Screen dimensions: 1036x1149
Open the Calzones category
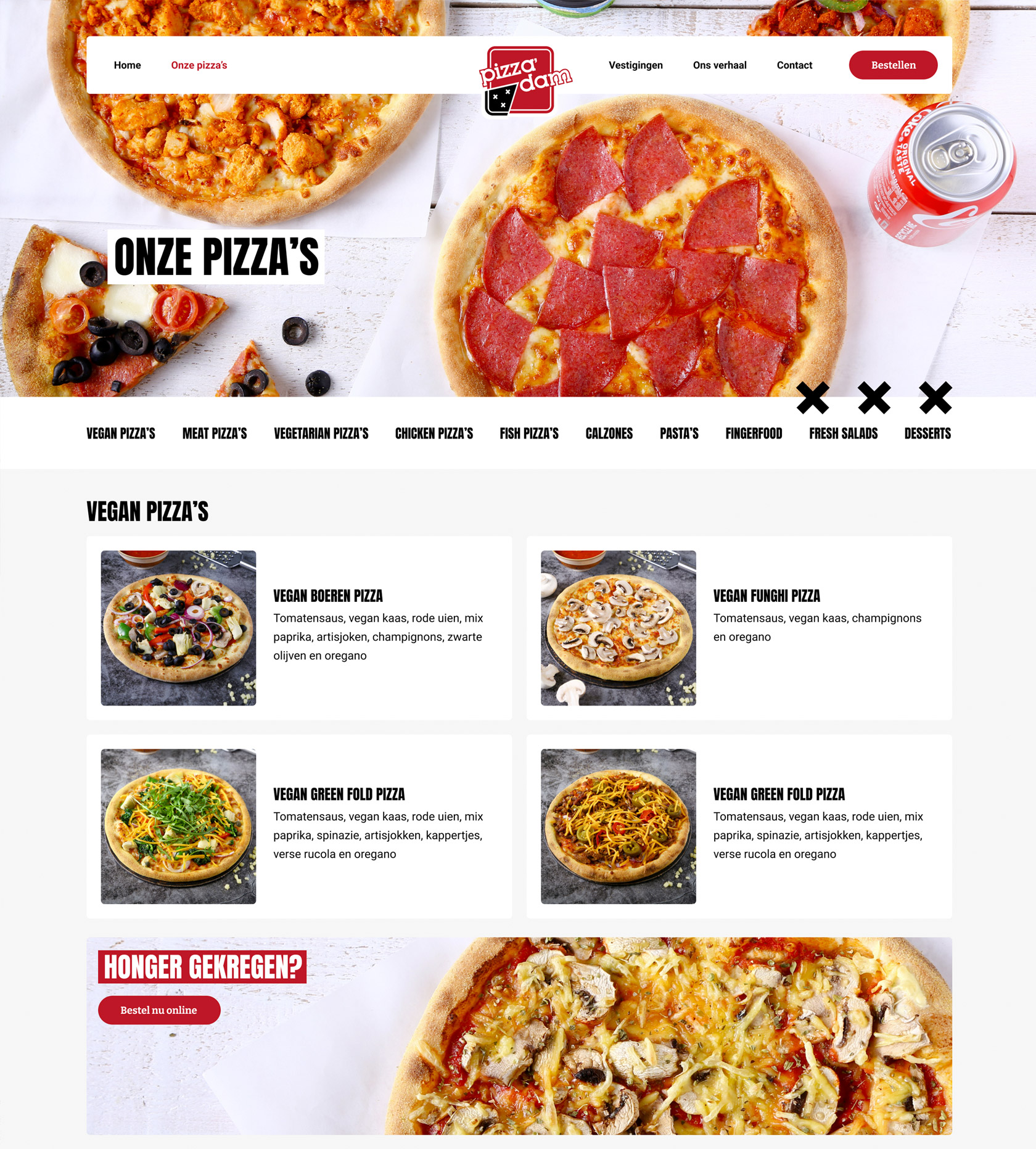tap(609, 434)
